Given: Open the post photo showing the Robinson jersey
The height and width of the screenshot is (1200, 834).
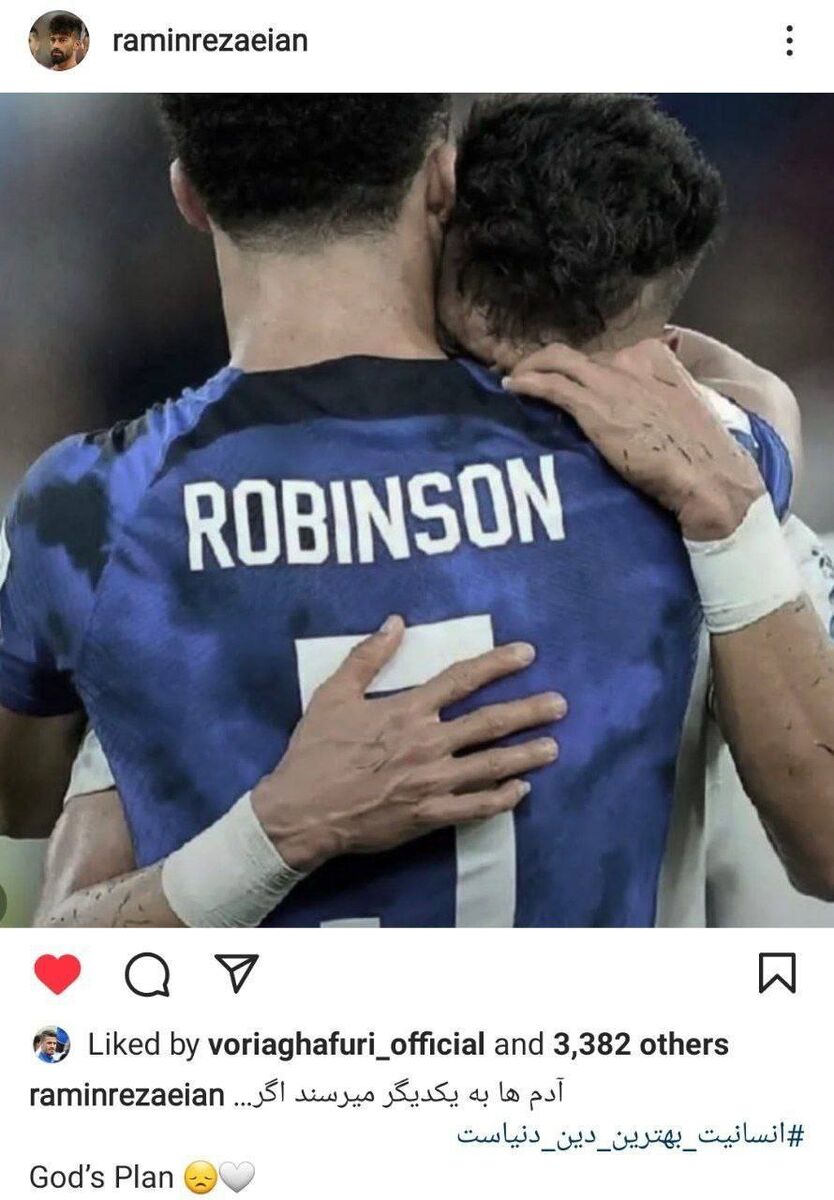Looking at the screenshot, I should (x=417, y=510).
